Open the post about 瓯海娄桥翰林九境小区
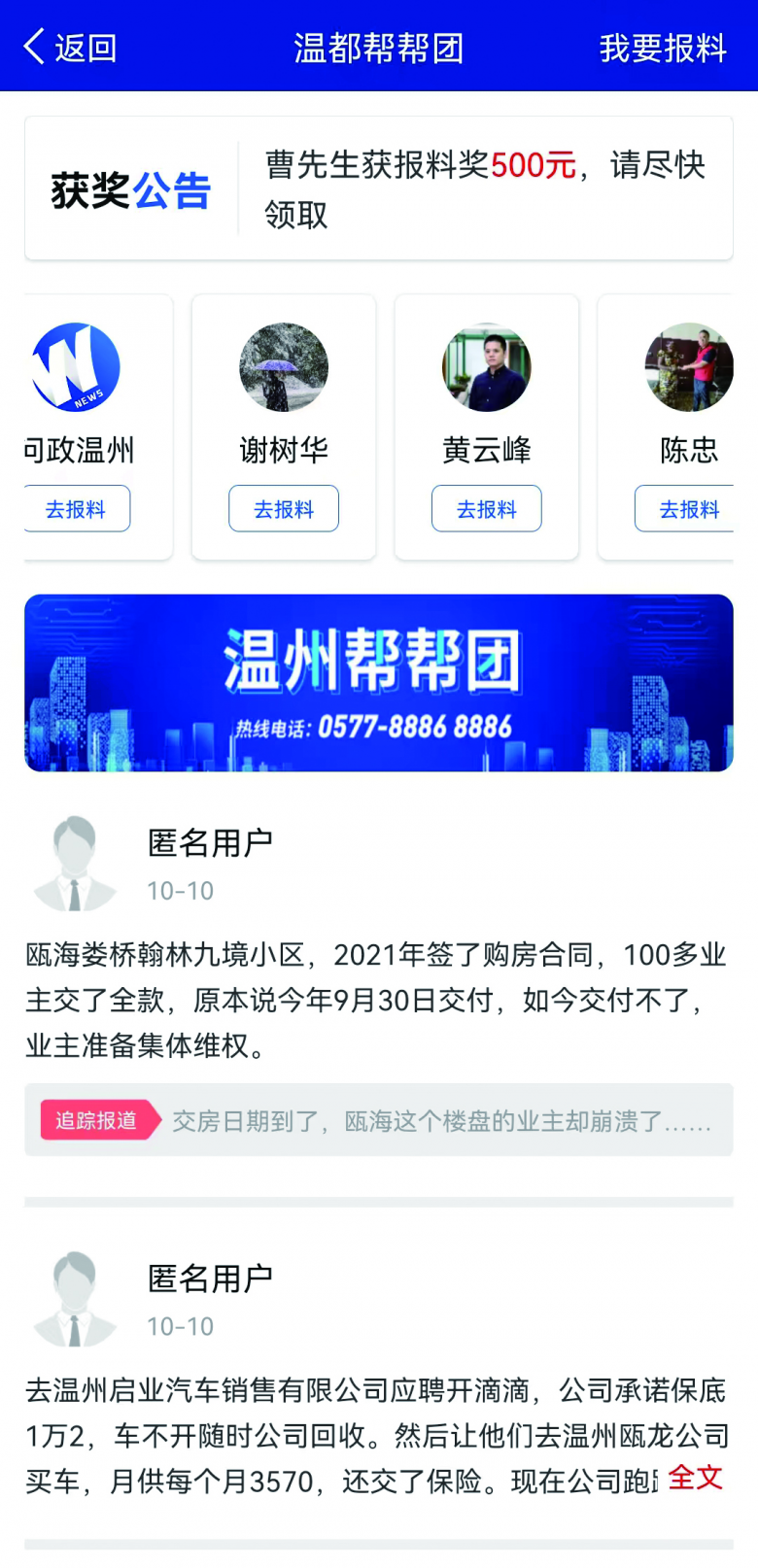Viewport: 758px width, 1568px height. click(x=377, y=1000)
